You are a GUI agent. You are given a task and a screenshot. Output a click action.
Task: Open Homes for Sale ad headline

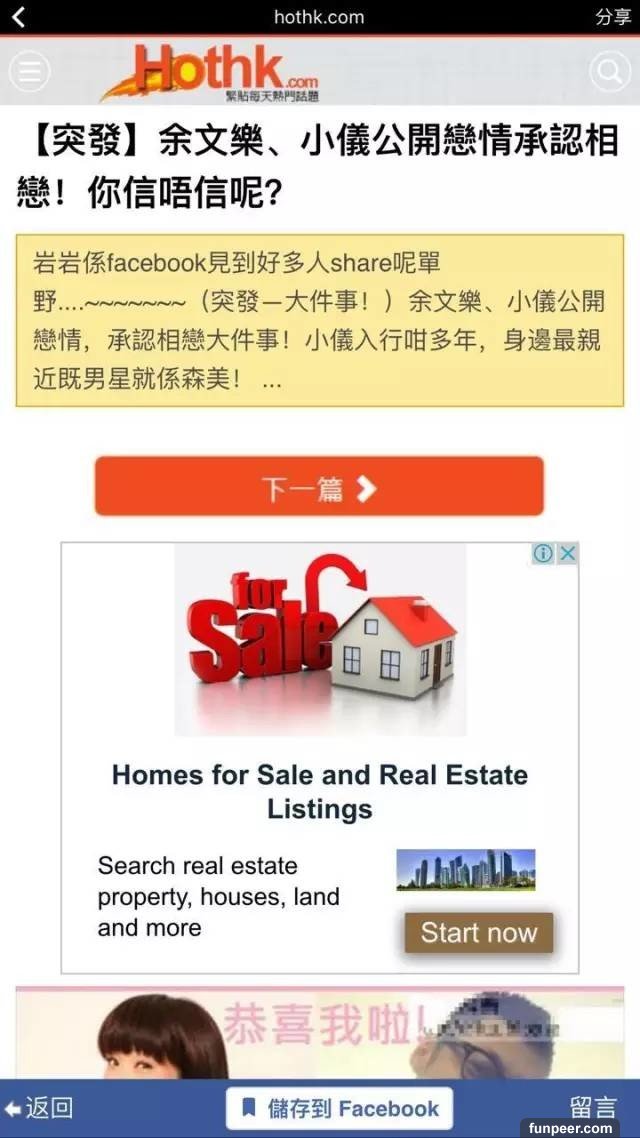coord(320,791)
